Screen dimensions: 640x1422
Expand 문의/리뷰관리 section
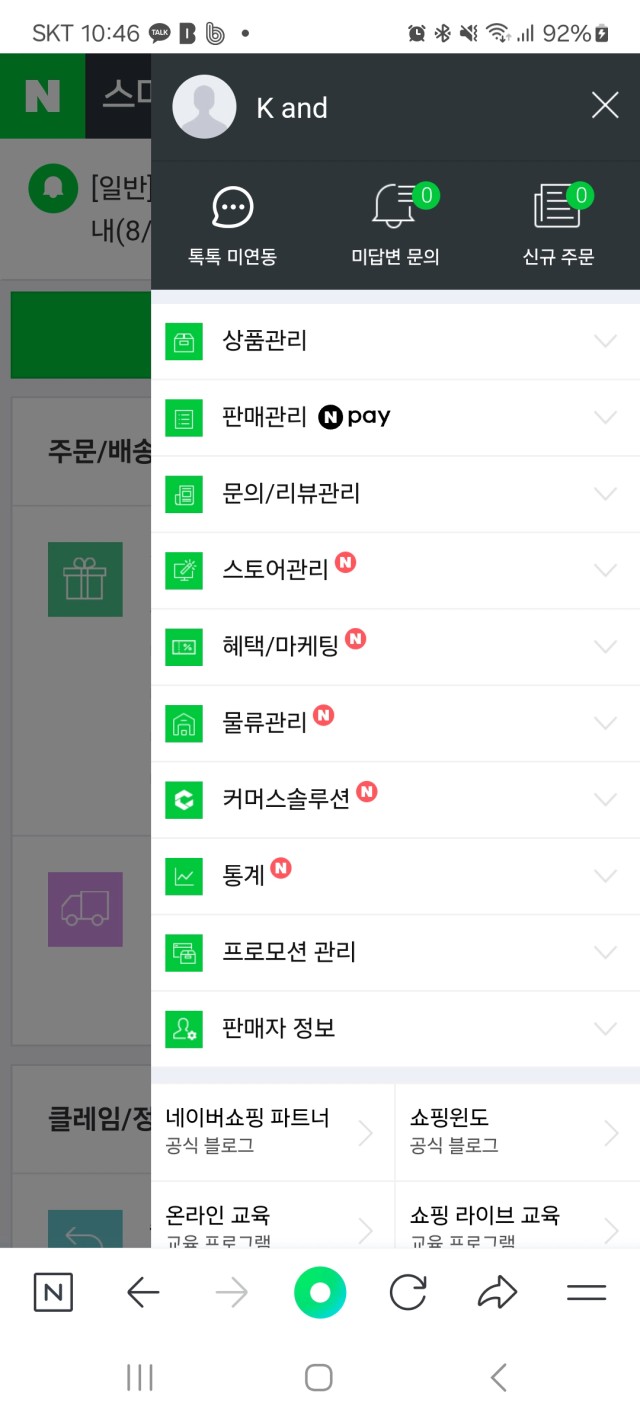[395, 494]
